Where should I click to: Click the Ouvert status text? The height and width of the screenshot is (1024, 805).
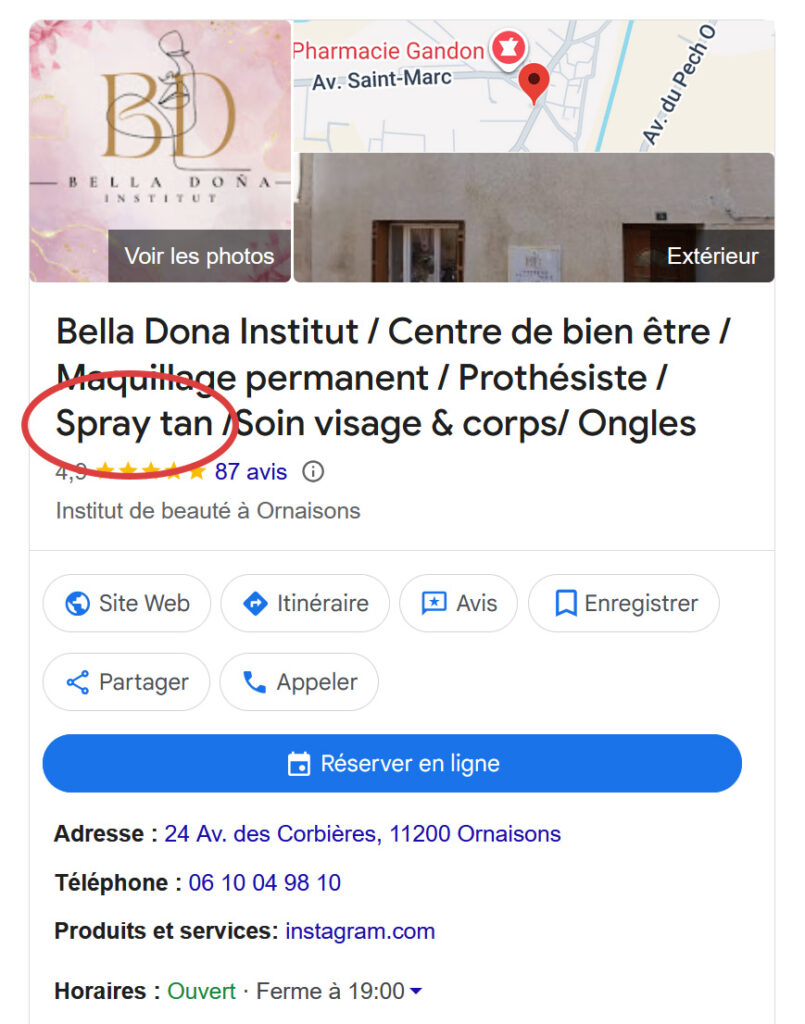point(200,991)
